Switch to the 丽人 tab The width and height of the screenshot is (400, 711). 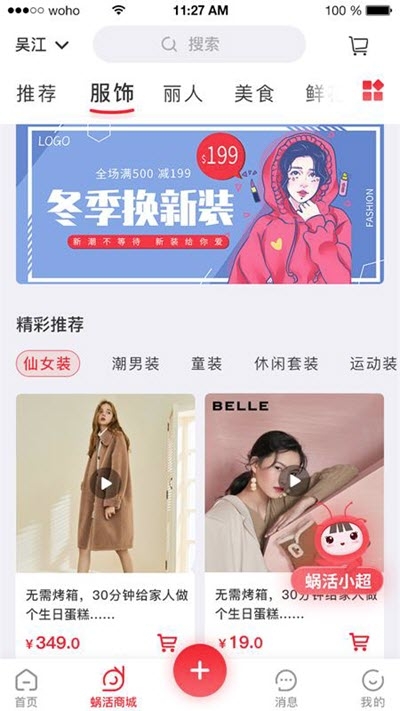point(183,94)
